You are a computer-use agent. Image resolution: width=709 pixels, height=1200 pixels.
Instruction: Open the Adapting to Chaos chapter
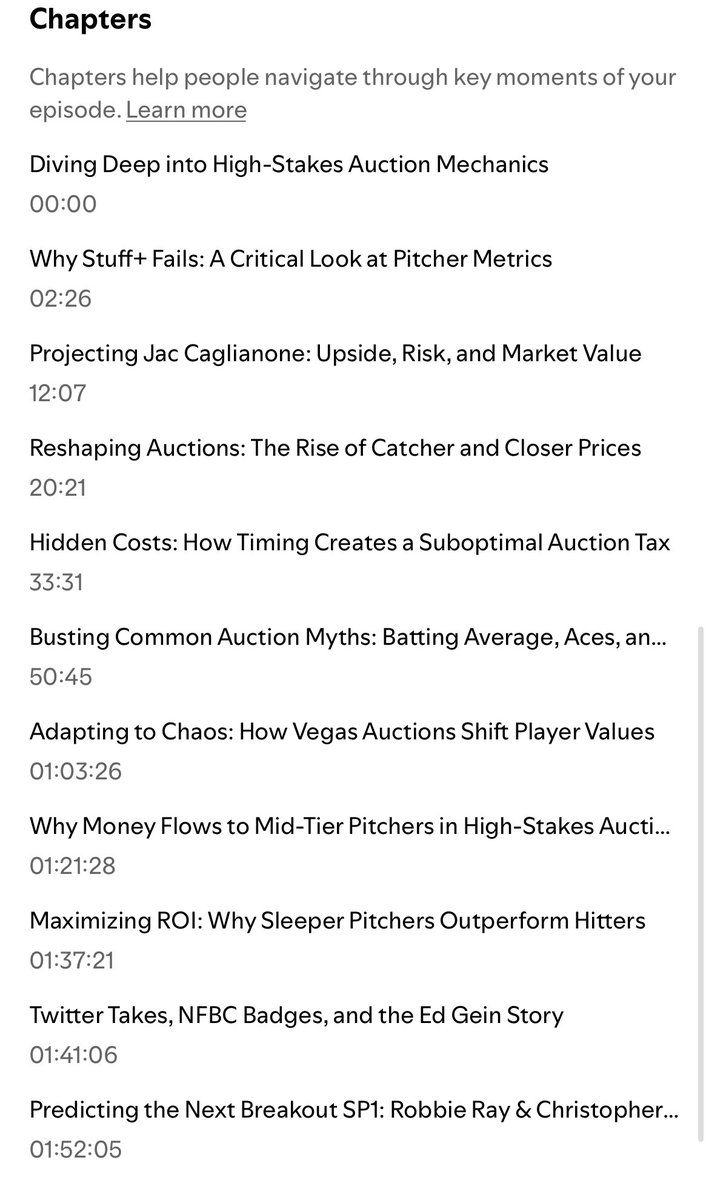(x=342, y=731)
